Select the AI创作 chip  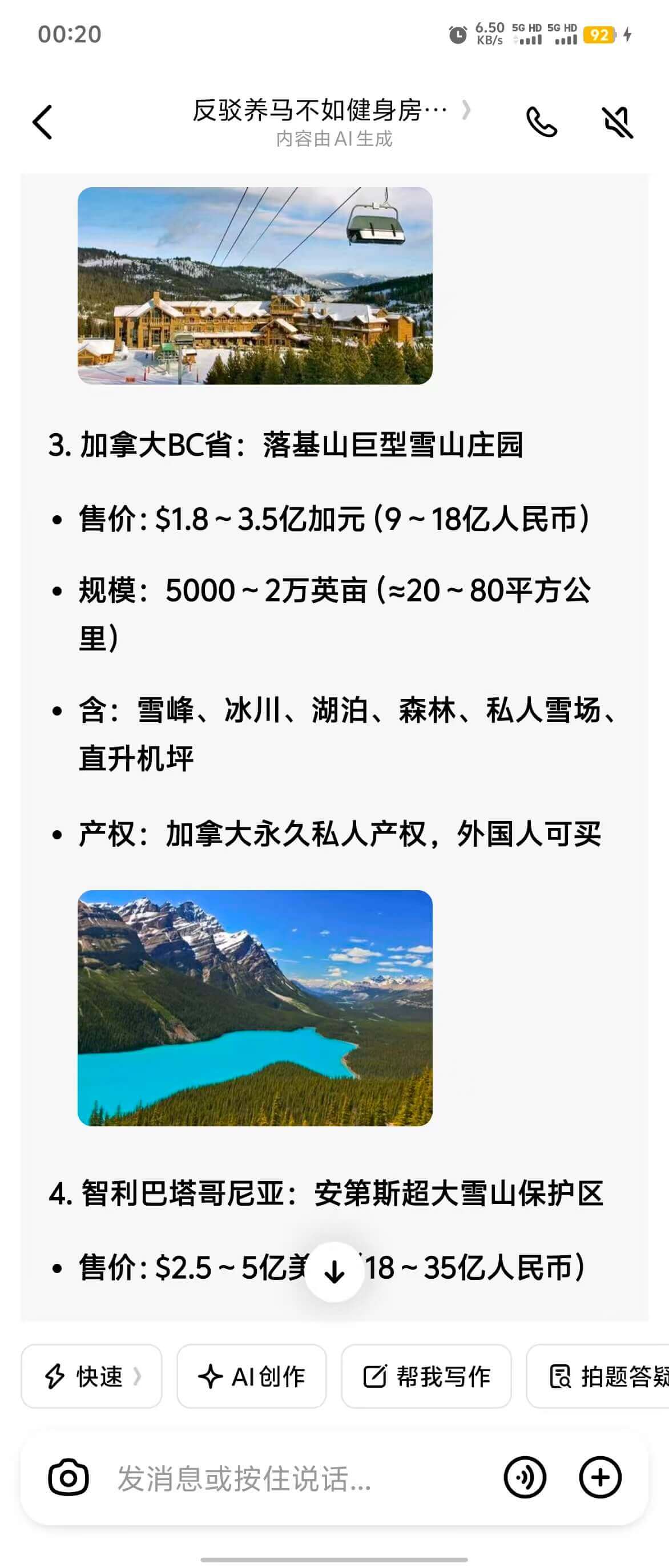tap(251, 1376)
